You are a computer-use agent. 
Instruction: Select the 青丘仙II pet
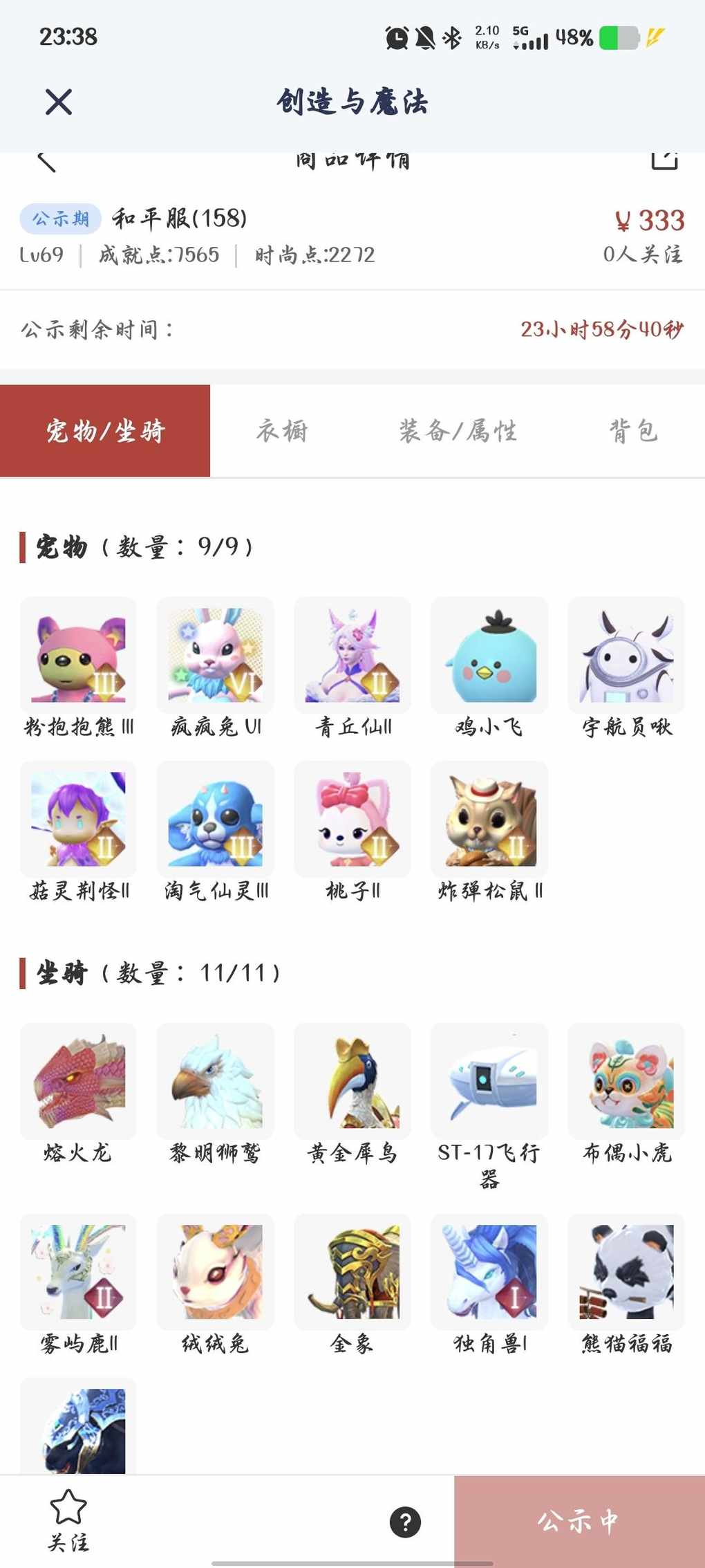[352, 656]
